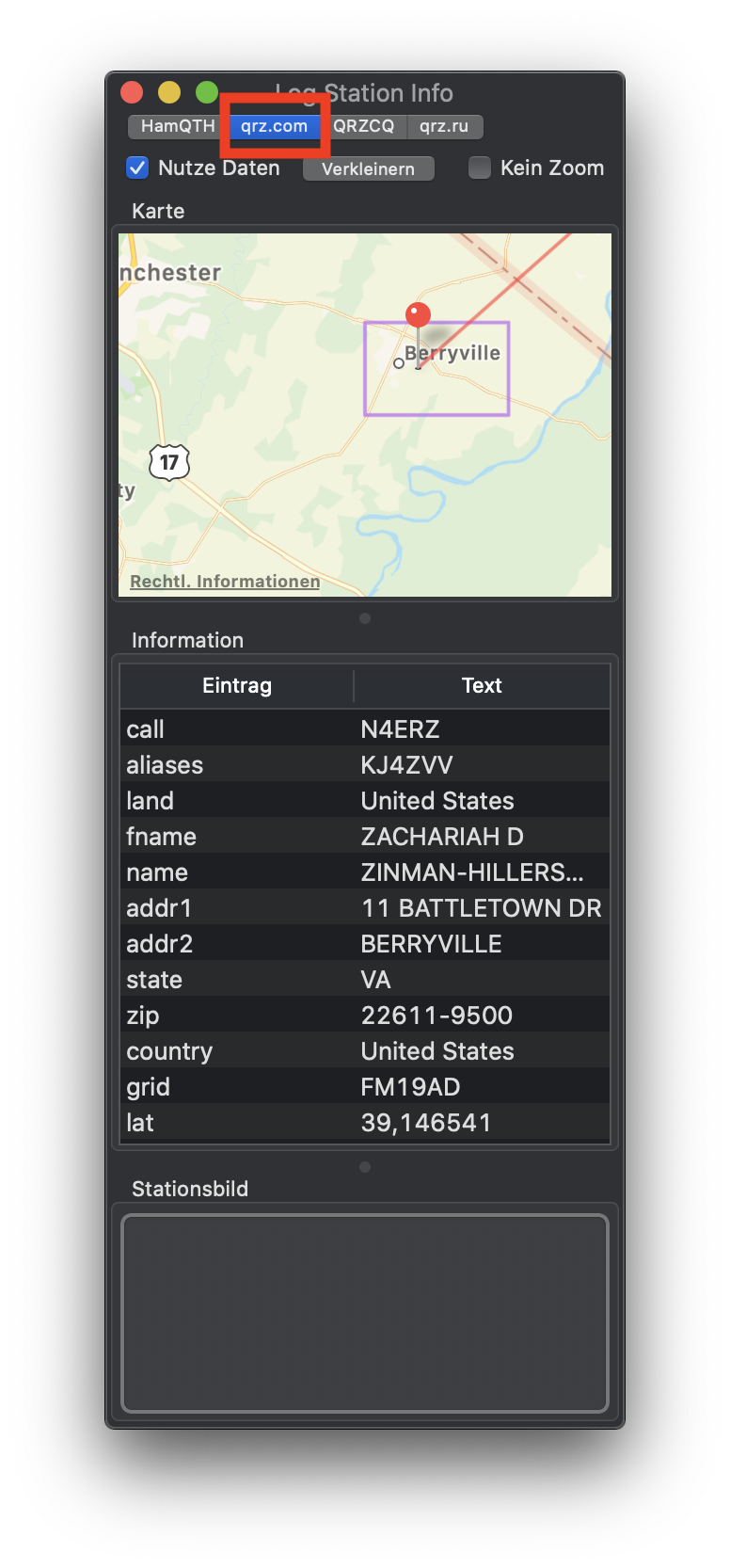Minimize the window with the yellow button

pos(169,92)
